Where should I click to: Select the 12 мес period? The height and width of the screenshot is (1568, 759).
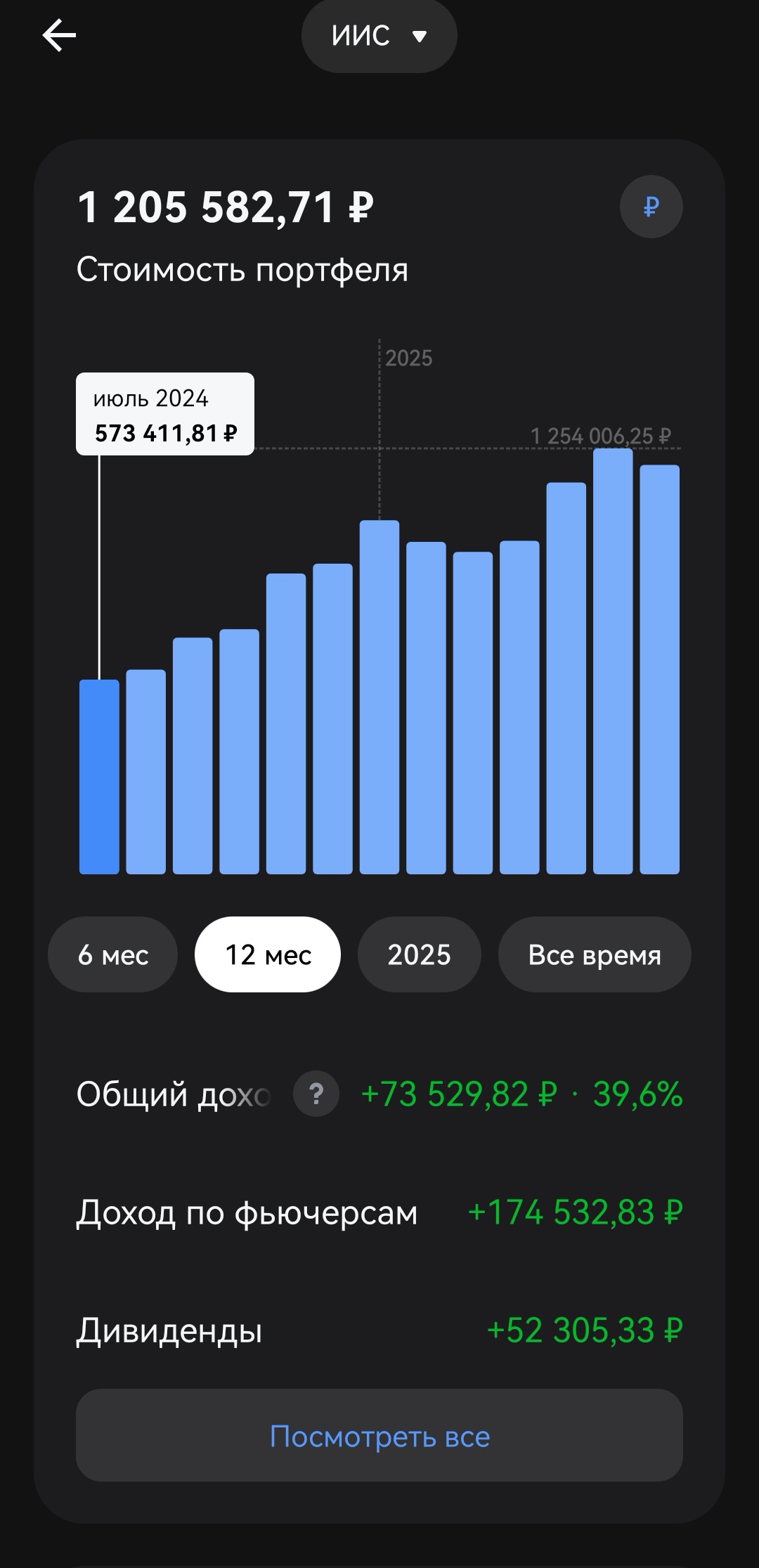[268, 954]
